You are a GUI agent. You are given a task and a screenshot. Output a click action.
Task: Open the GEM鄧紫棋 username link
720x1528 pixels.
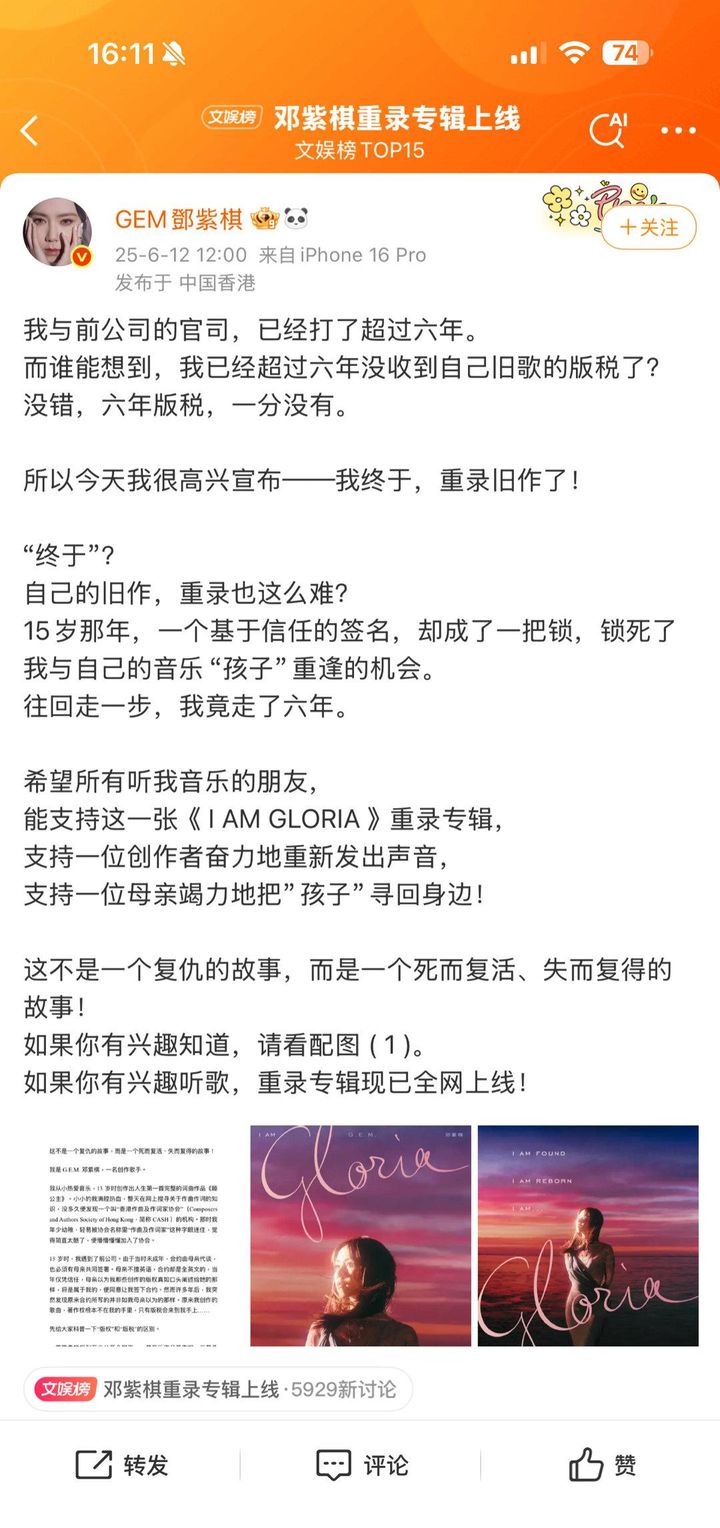pos(178,219)
